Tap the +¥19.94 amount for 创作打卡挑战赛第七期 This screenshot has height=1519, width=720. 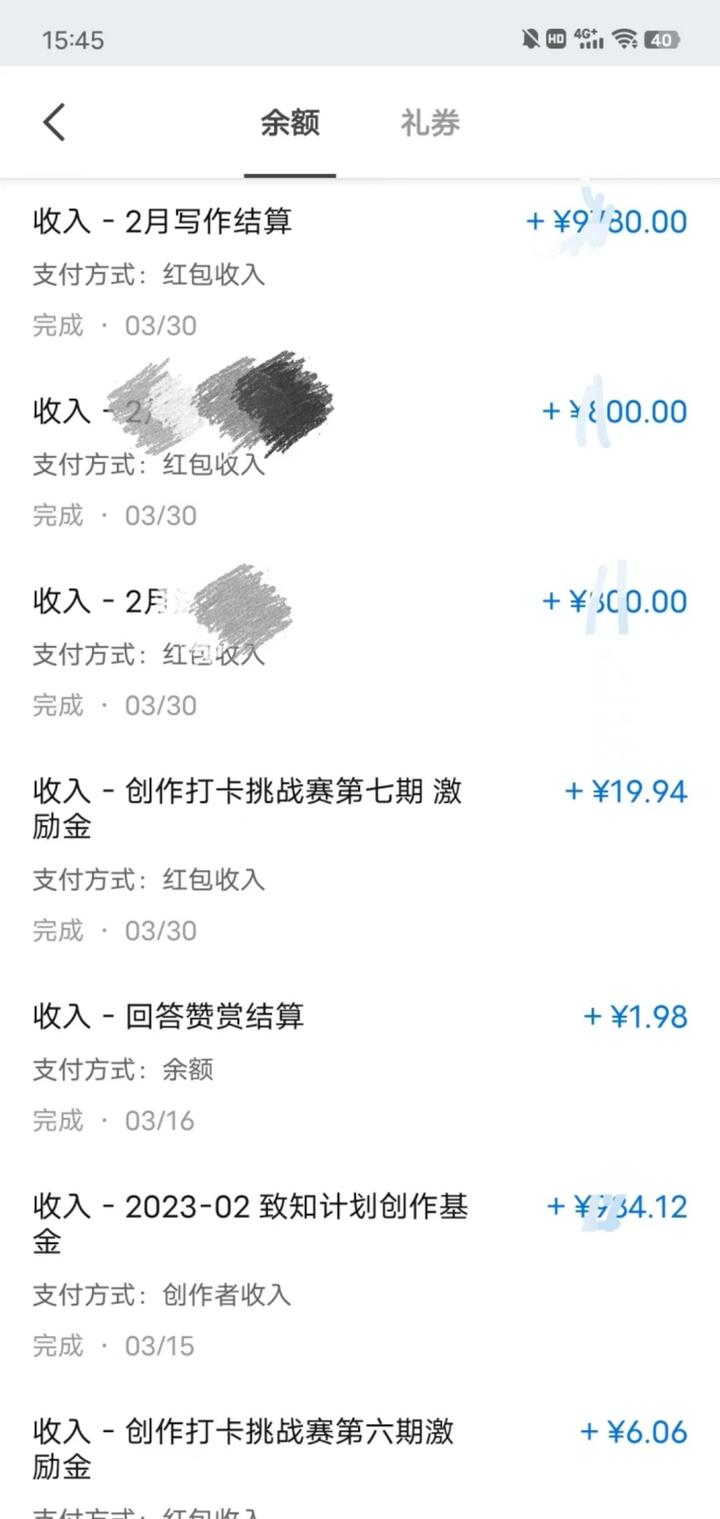(625, 791)
